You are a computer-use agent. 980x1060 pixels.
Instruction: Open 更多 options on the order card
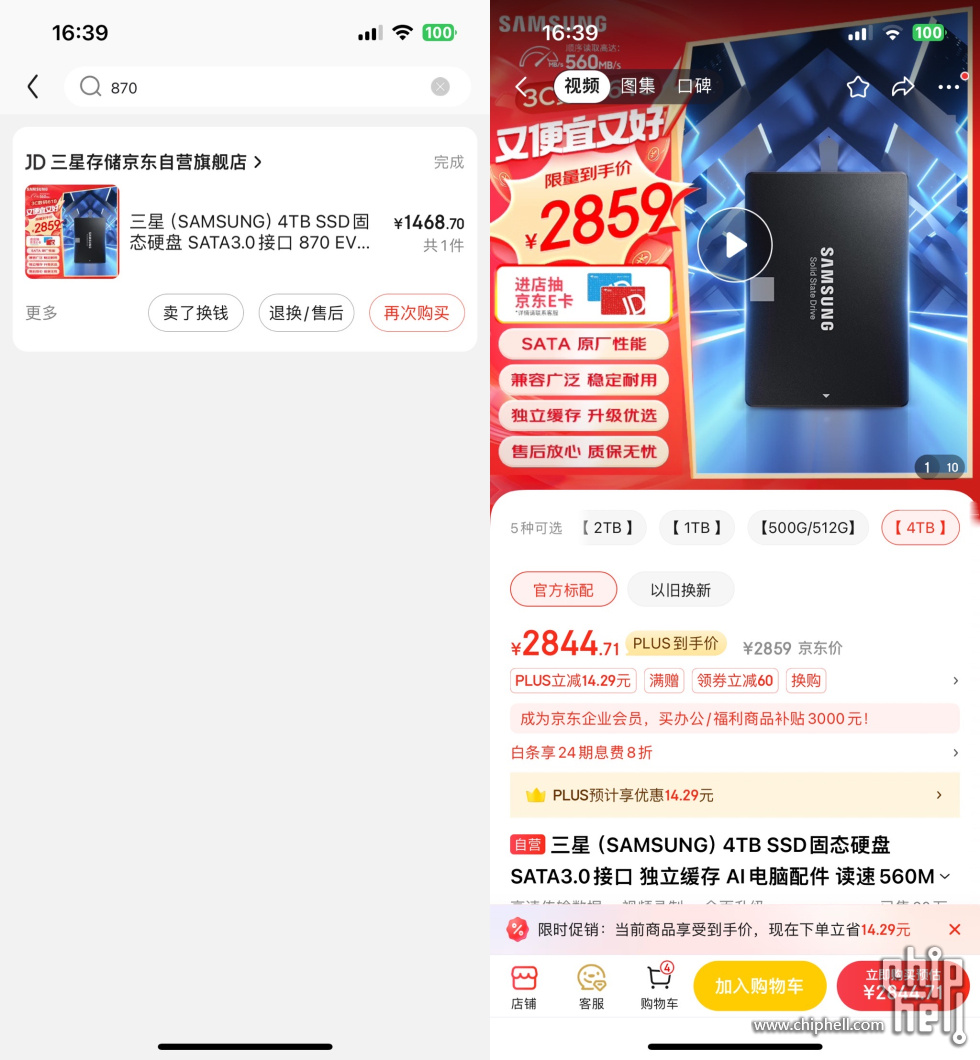[42, 313]
